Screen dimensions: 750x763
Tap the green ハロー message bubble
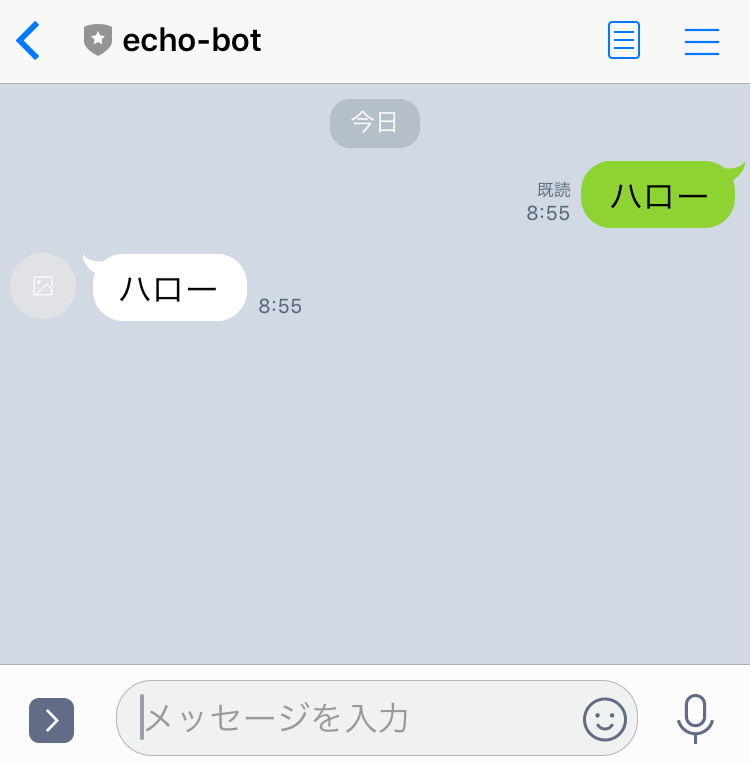tap(658, 195)
